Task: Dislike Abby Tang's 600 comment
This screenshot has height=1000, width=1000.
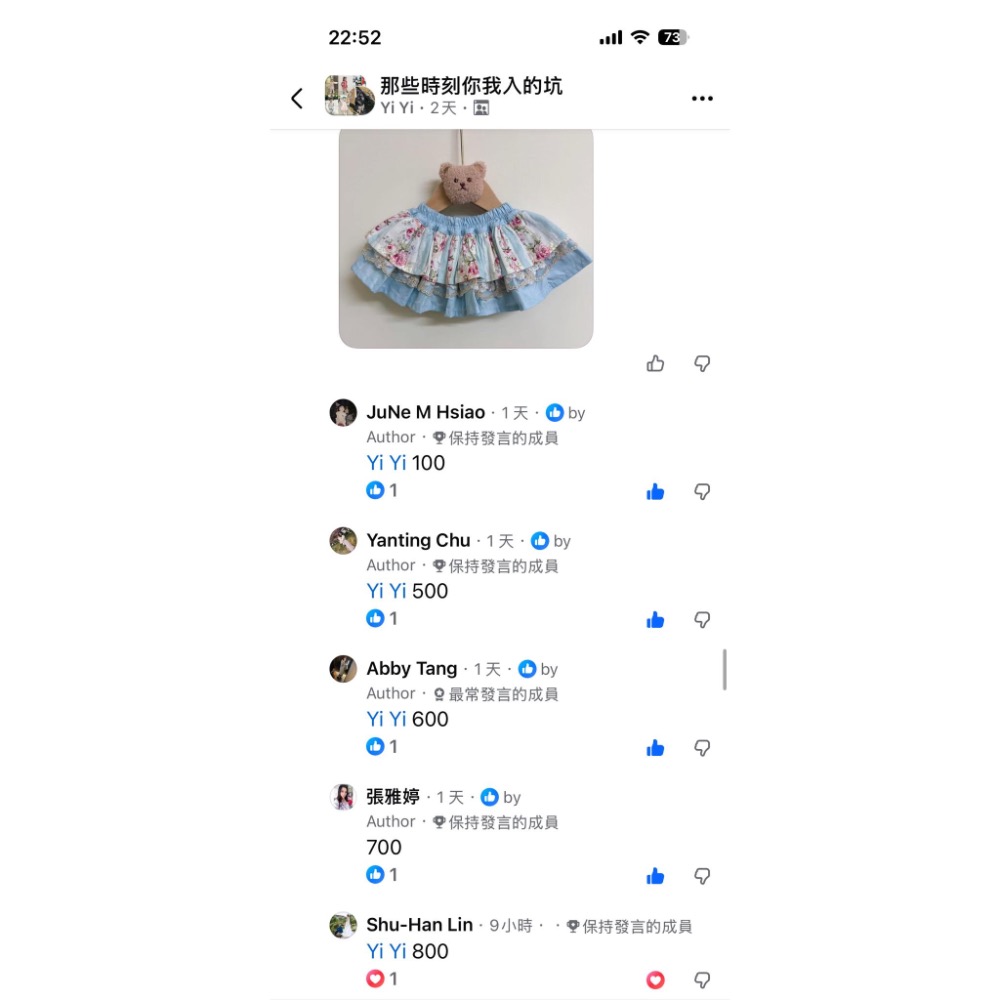Action: click(702, 747)
